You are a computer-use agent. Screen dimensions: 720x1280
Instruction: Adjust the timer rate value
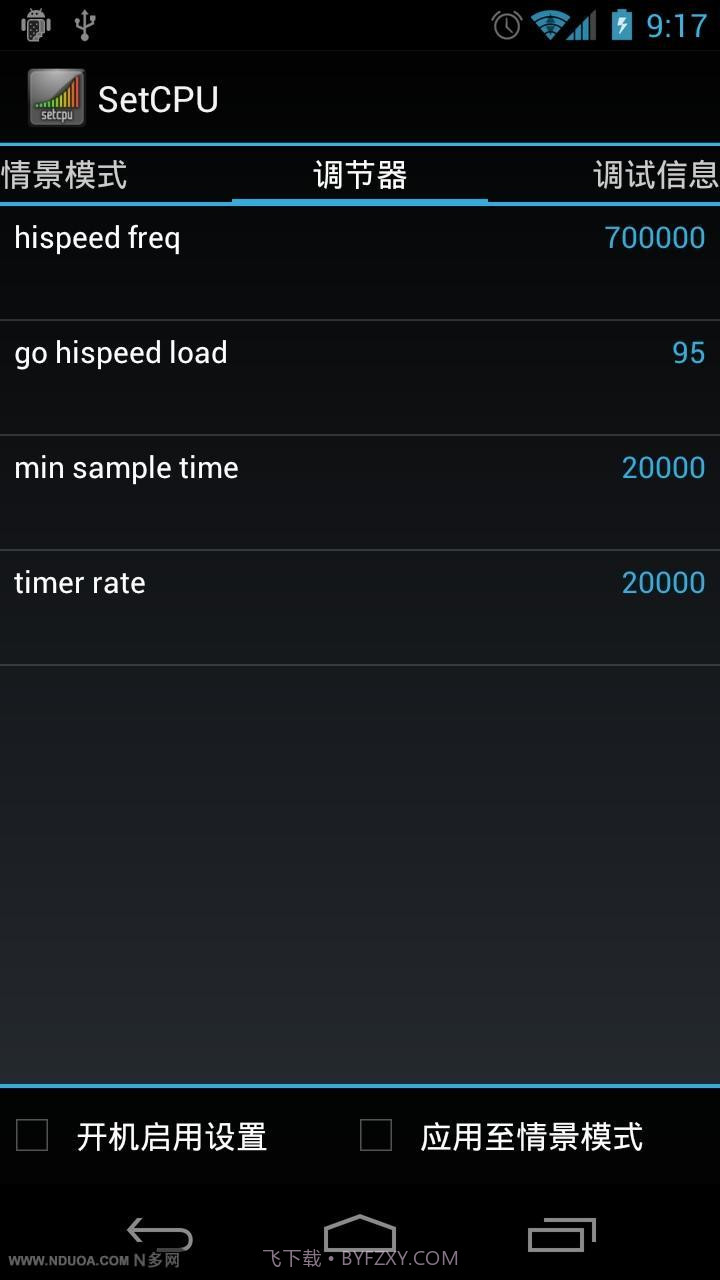tap(360, 607)
